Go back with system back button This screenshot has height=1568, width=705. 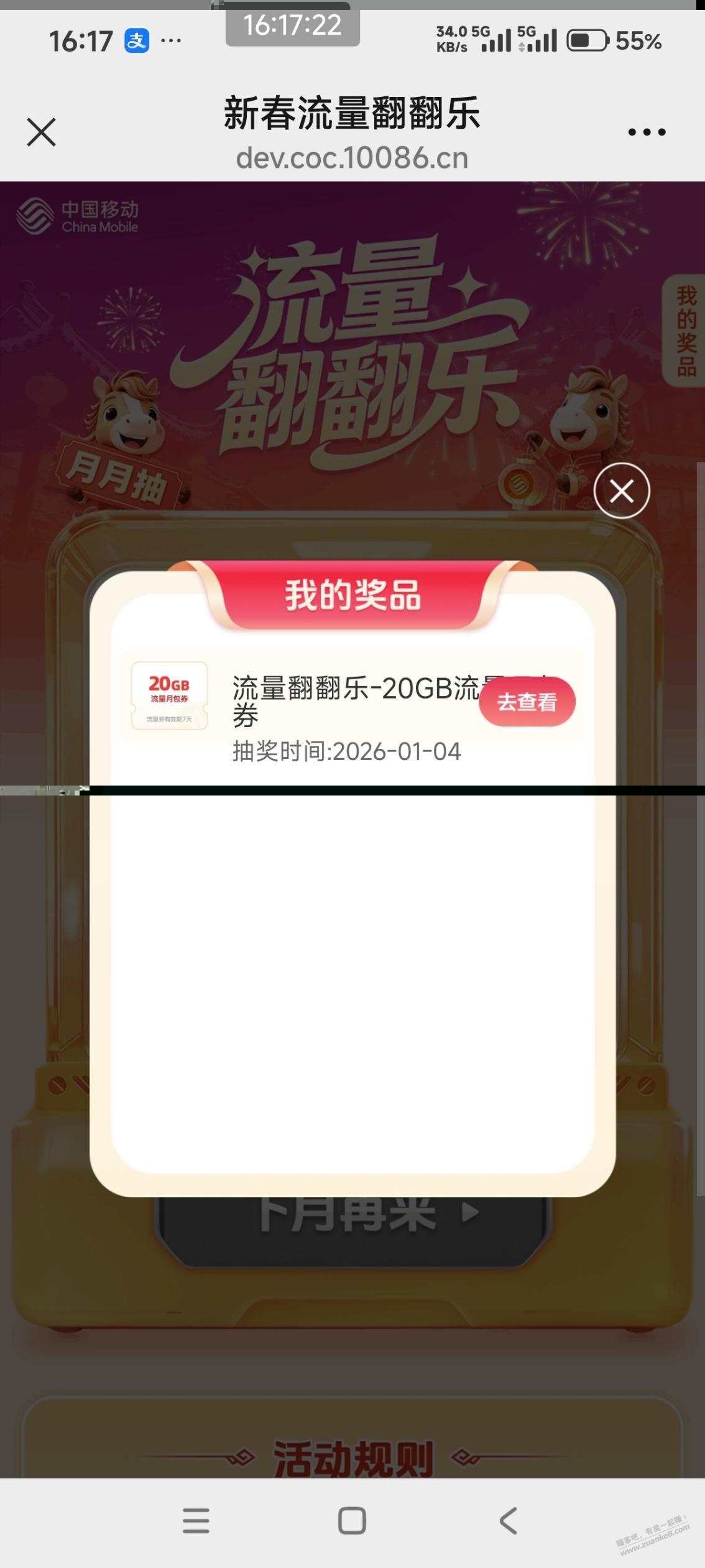[508, 1521]
